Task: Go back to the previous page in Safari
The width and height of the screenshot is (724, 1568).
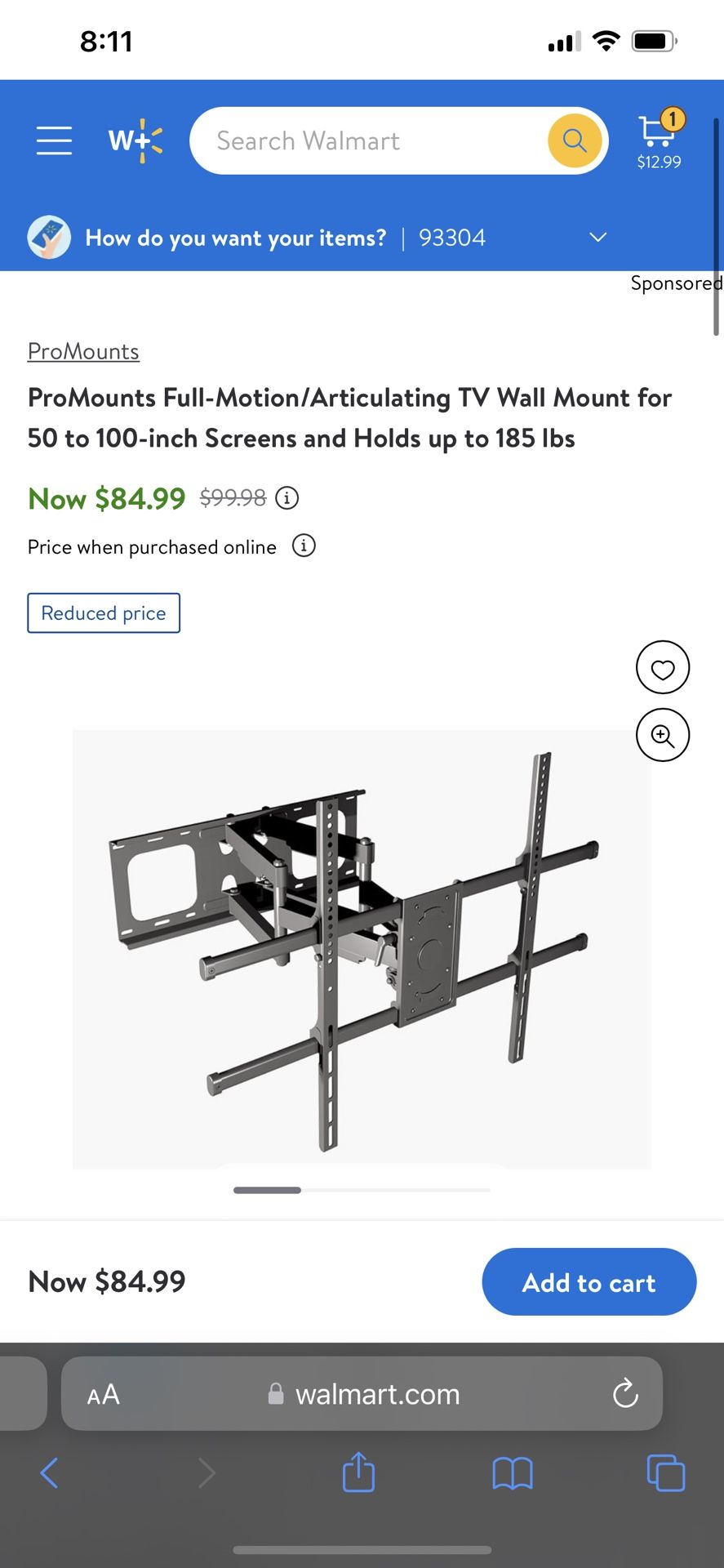Action: click(49, 1473)
